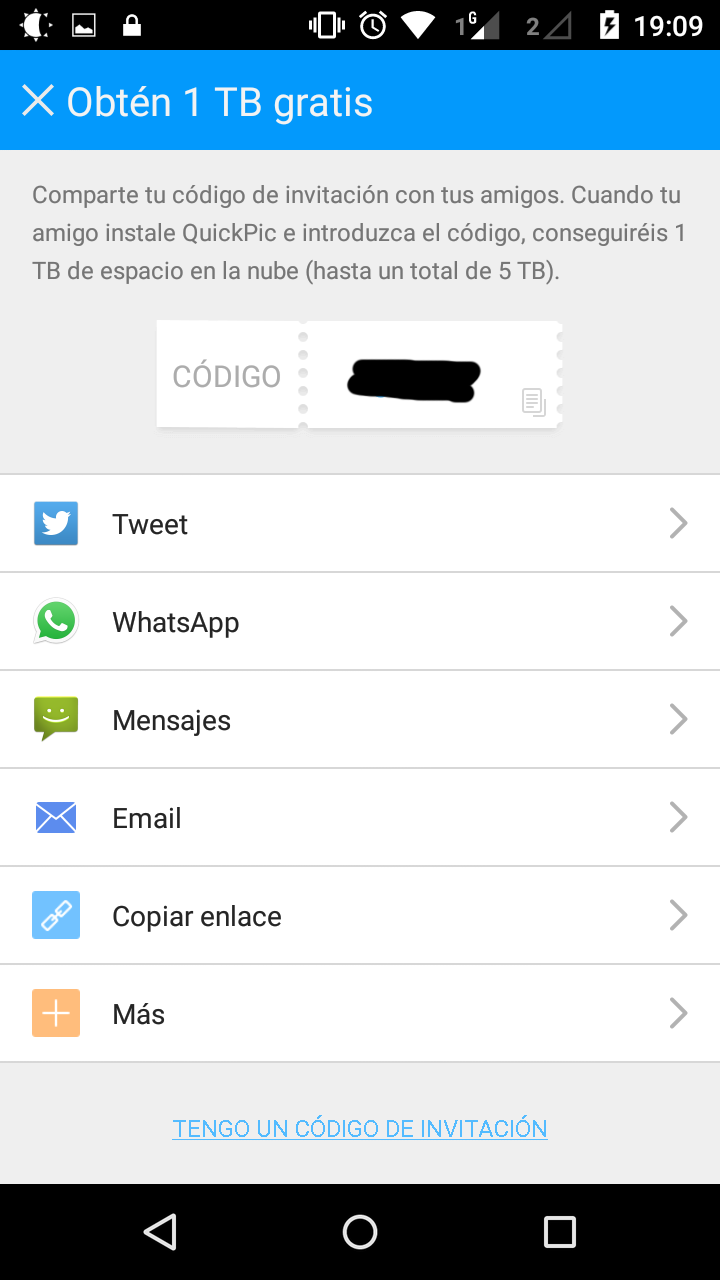Select Copiar enlace option
The image size is (720, 1280).
[x=360, y=916]
